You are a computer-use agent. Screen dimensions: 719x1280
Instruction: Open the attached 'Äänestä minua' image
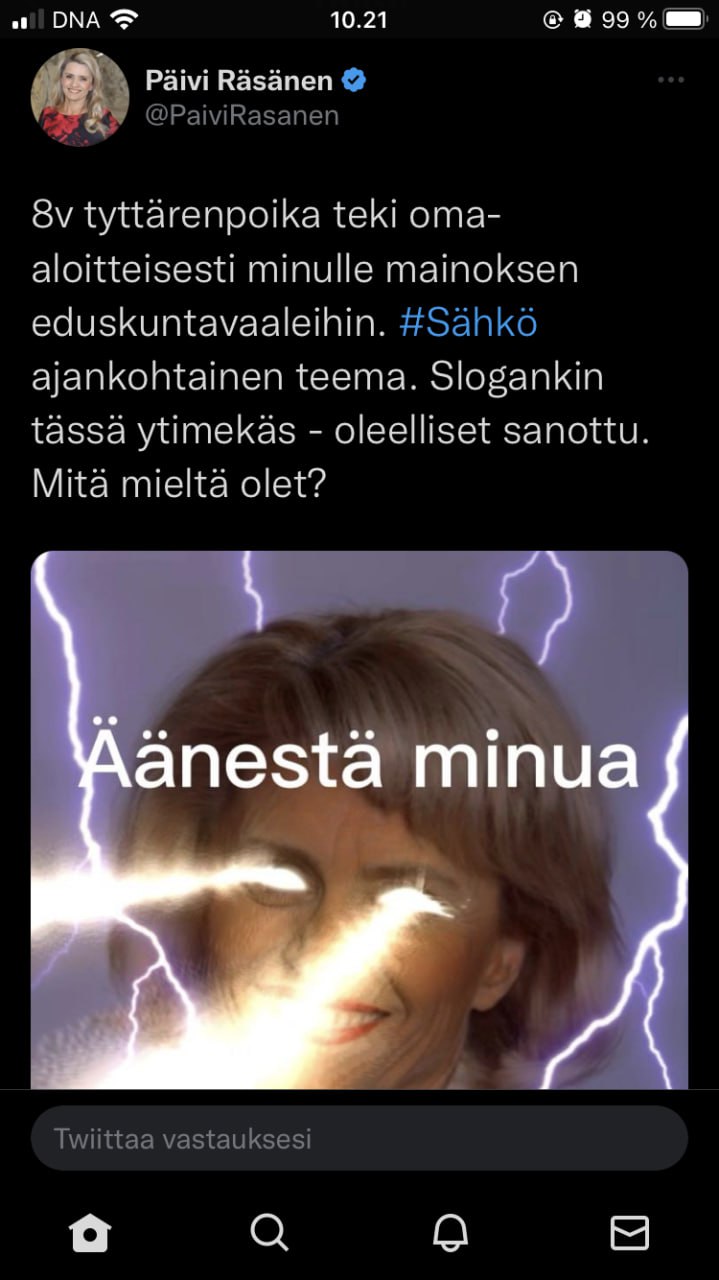click(359, 820)
